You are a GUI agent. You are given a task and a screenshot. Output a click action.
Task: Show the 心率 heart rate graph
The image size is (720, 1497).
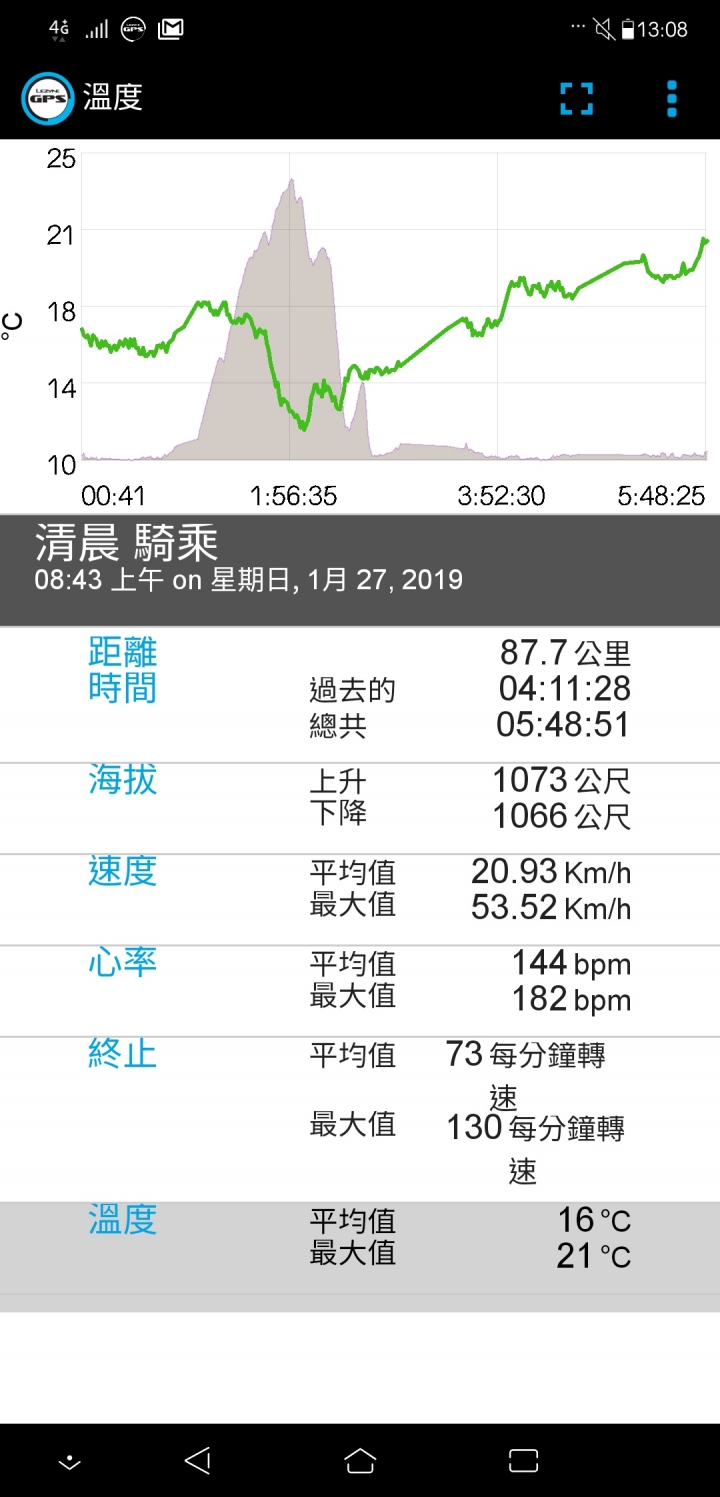(360, 990)
